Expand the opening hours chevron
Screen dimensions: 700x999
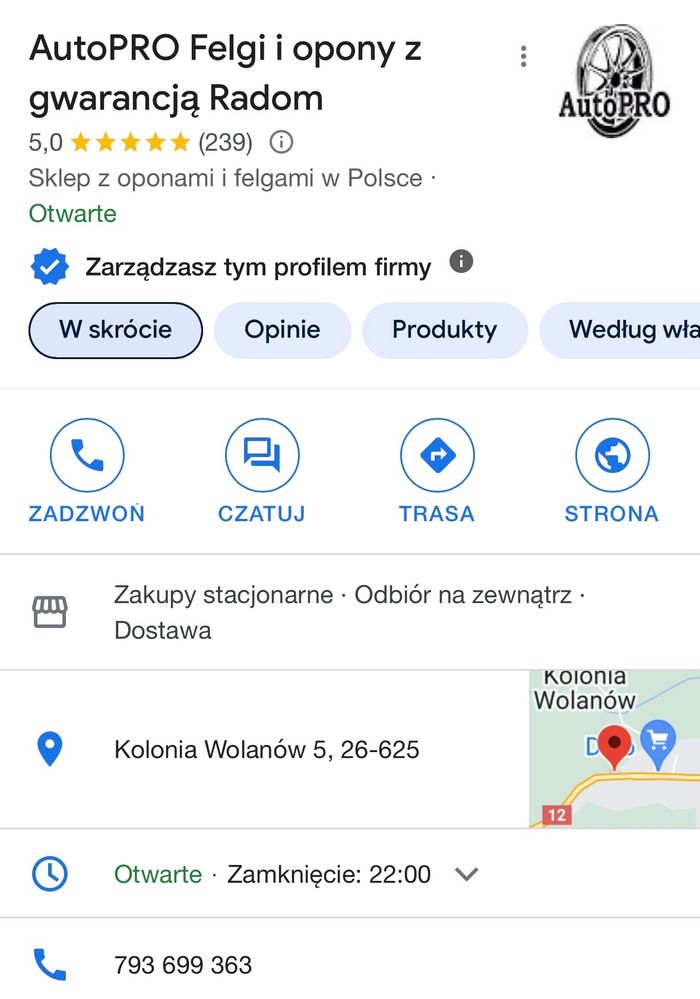466,875
